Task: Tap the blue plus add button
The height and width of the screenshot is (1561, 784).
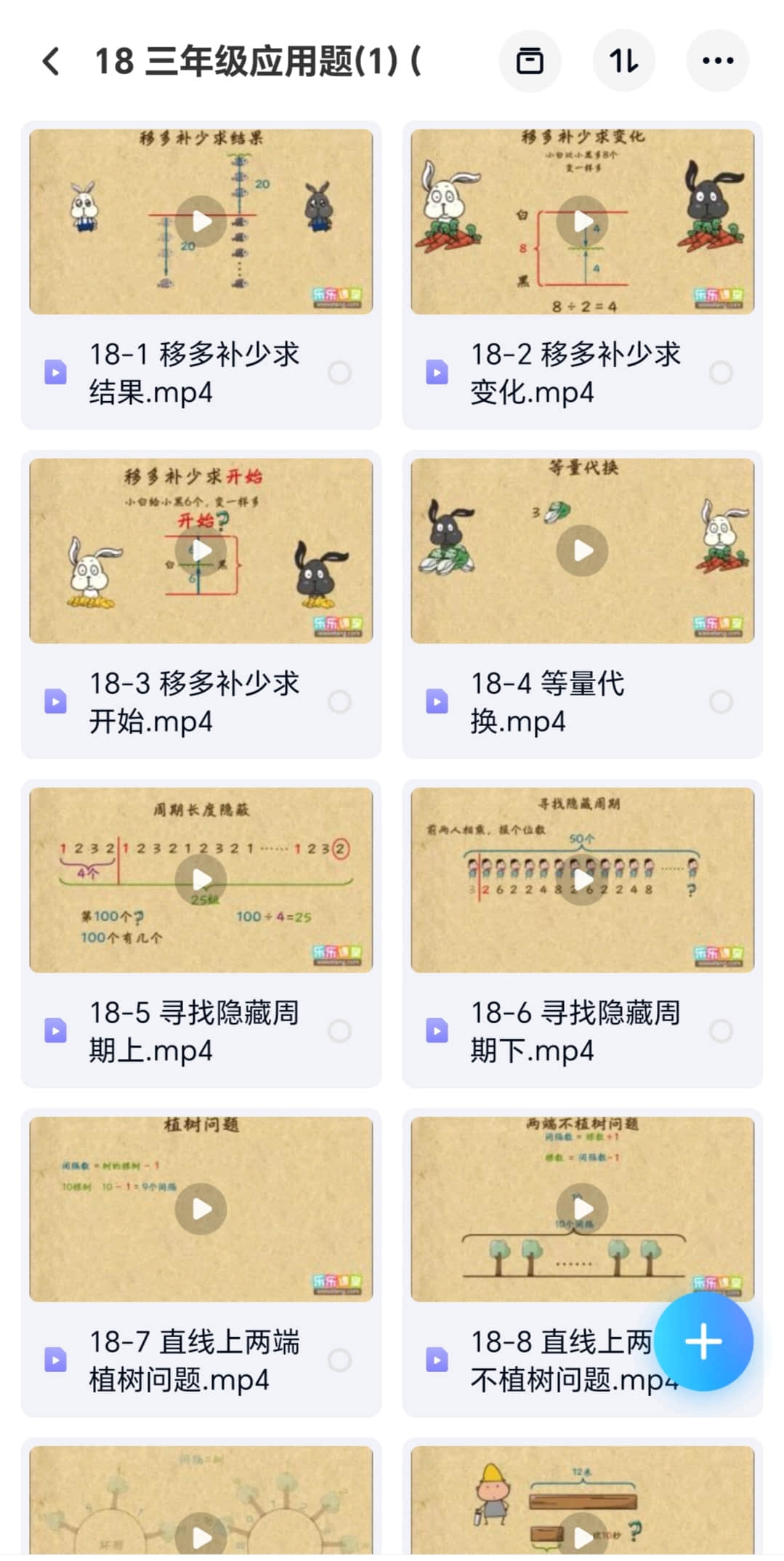Action: tap(703, 1342)
